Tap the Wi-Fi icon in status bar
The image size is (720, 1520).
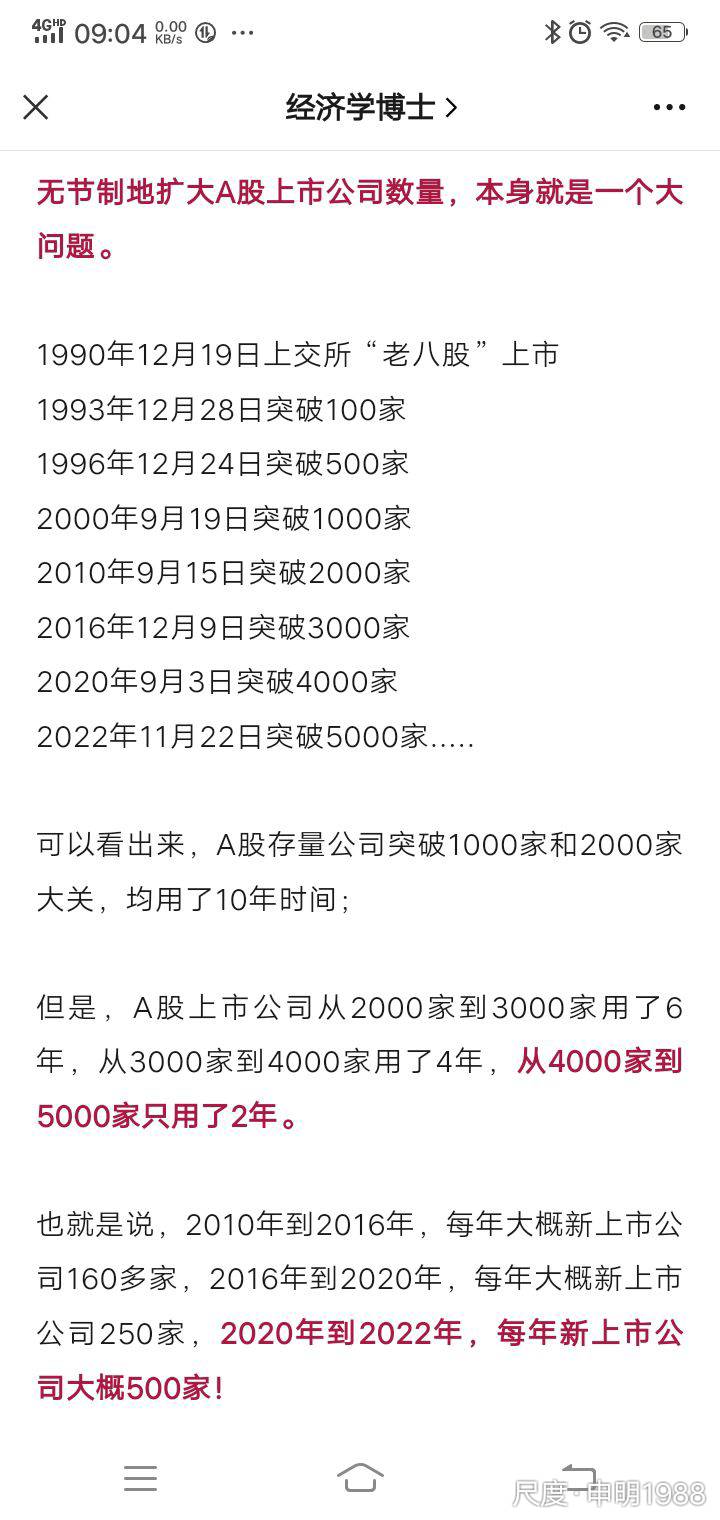coord(613,33)
